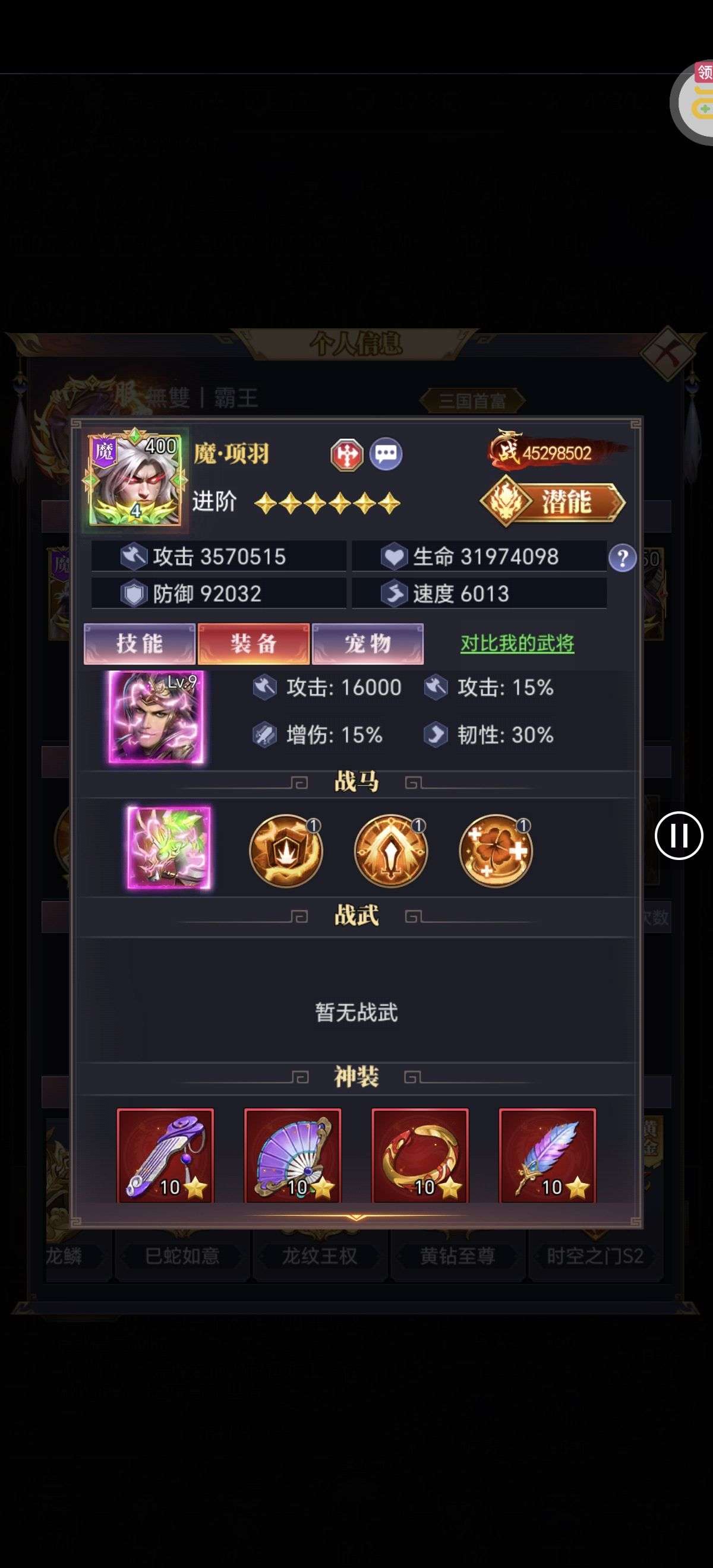This screenshot has width=713, height=1568.
Task: Open the feather 神装 item
Action: [x=547, y=1155]
